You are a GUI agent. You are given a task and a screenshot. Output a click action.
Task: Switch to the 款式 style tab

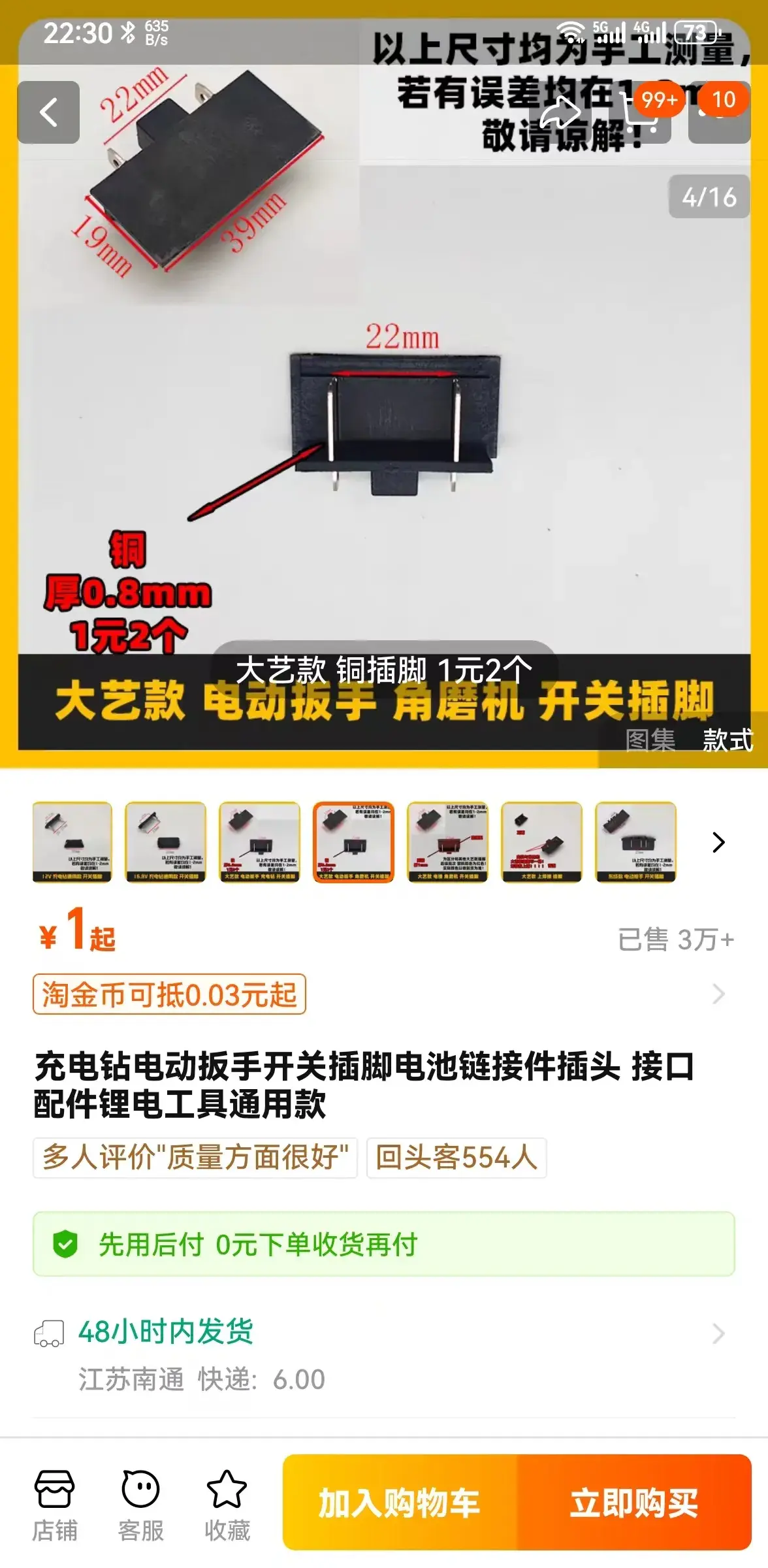tap(727, 740)
